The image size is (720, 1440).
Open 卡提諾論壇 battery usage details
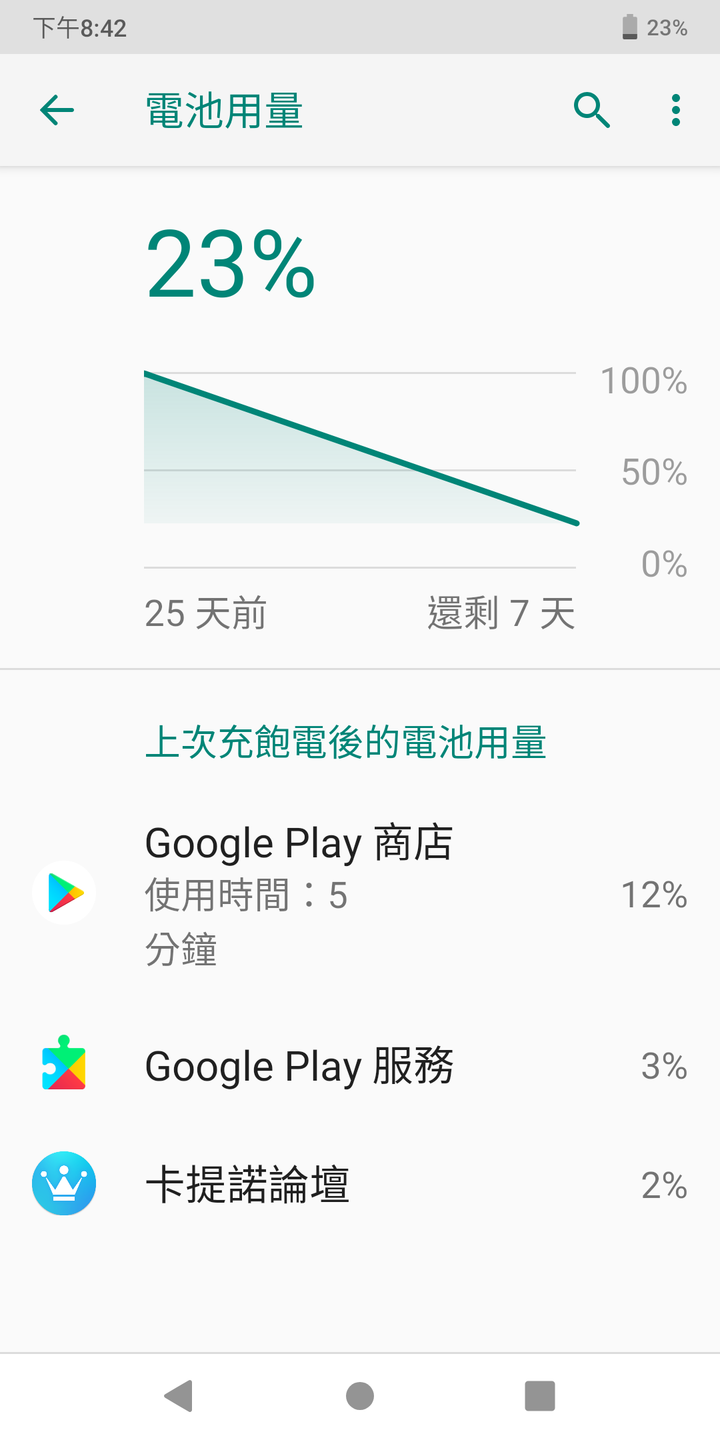360,1185
